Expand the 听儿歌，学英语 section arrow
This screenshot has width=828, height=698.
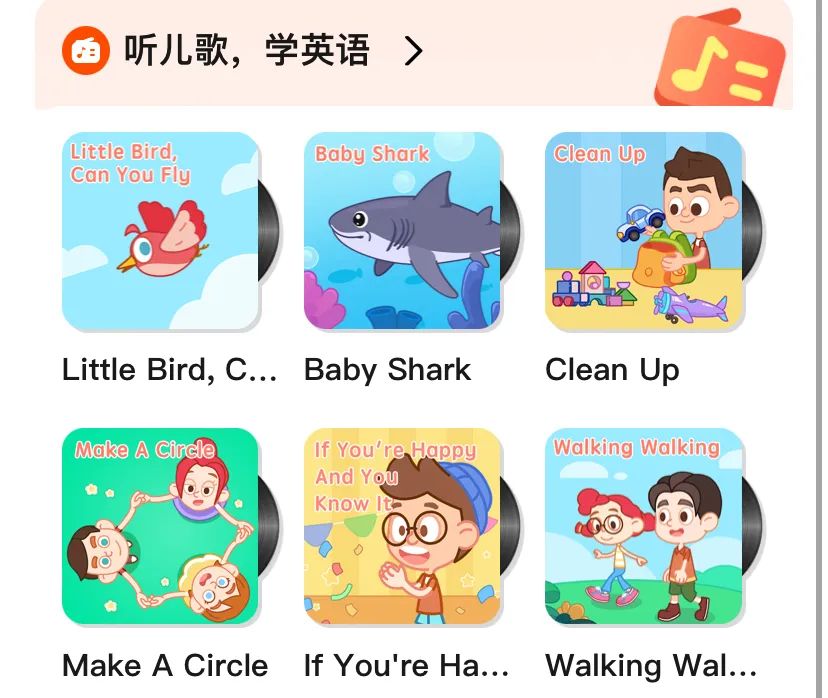(x=413, y=51)
